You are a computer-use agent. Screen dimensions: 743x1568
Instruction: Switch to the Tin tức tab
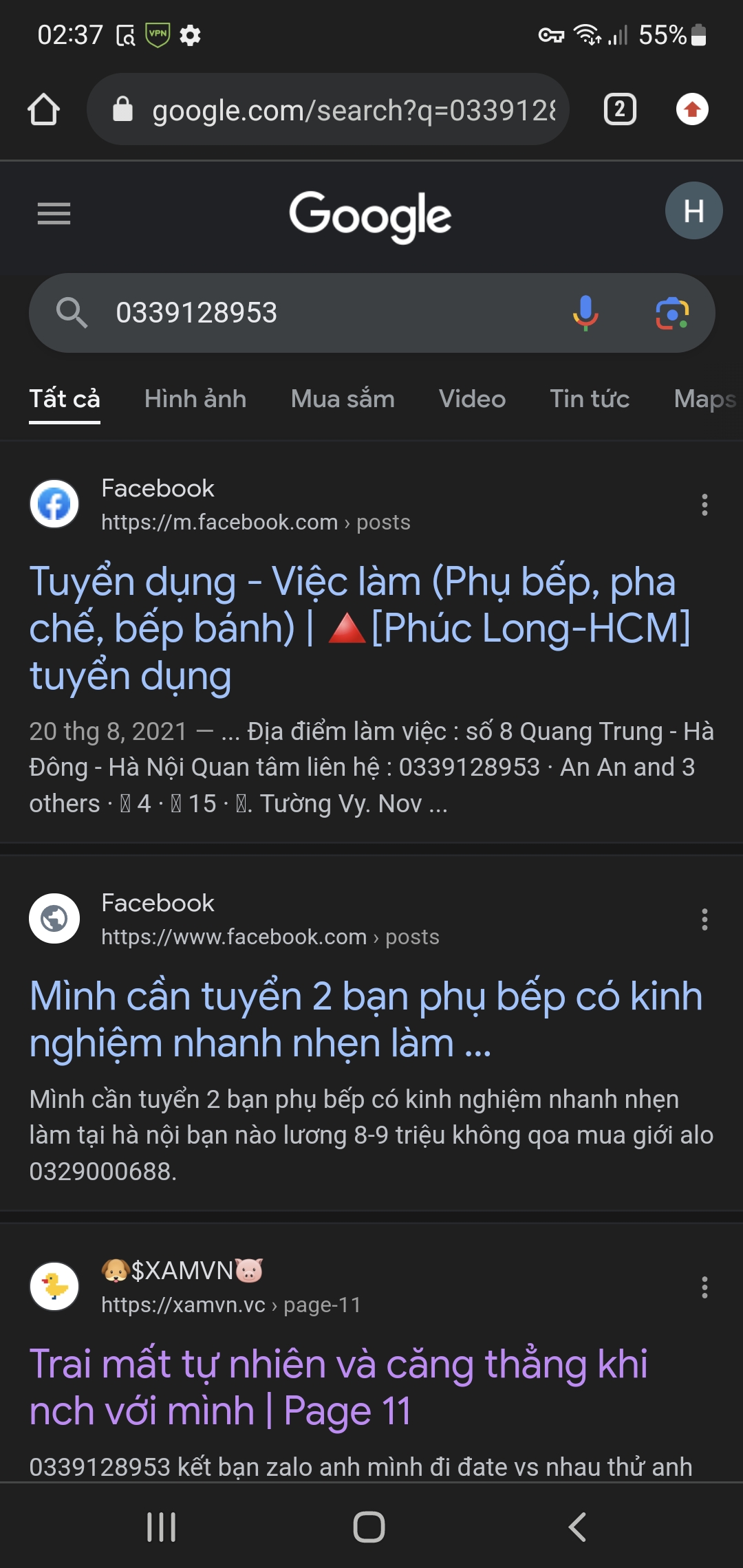(590, 399)
